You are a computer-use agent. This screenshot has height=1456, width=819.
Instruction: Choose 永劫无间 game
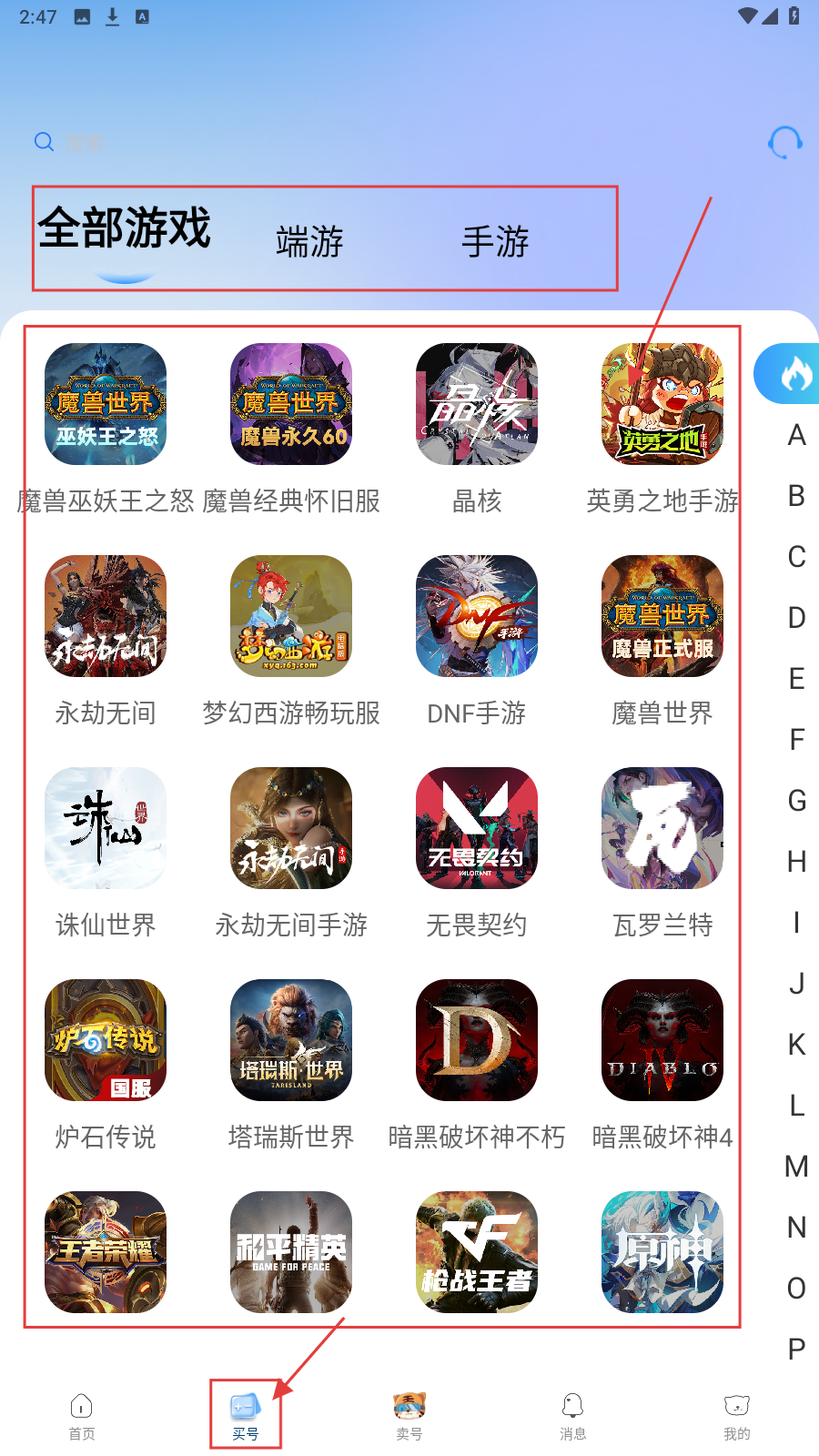tap(106, 616)
